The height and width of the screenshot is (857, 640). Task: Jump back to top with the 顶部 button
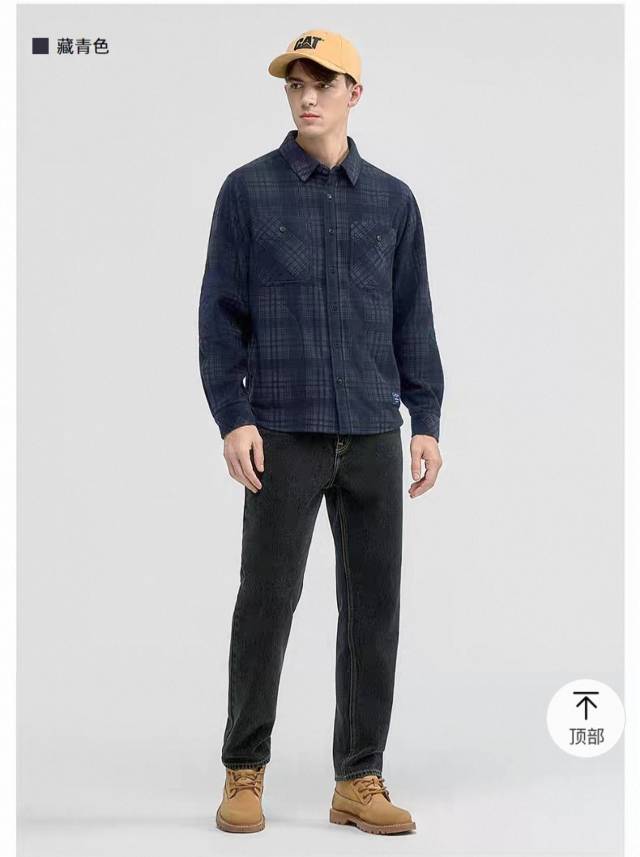pos(586,717)
